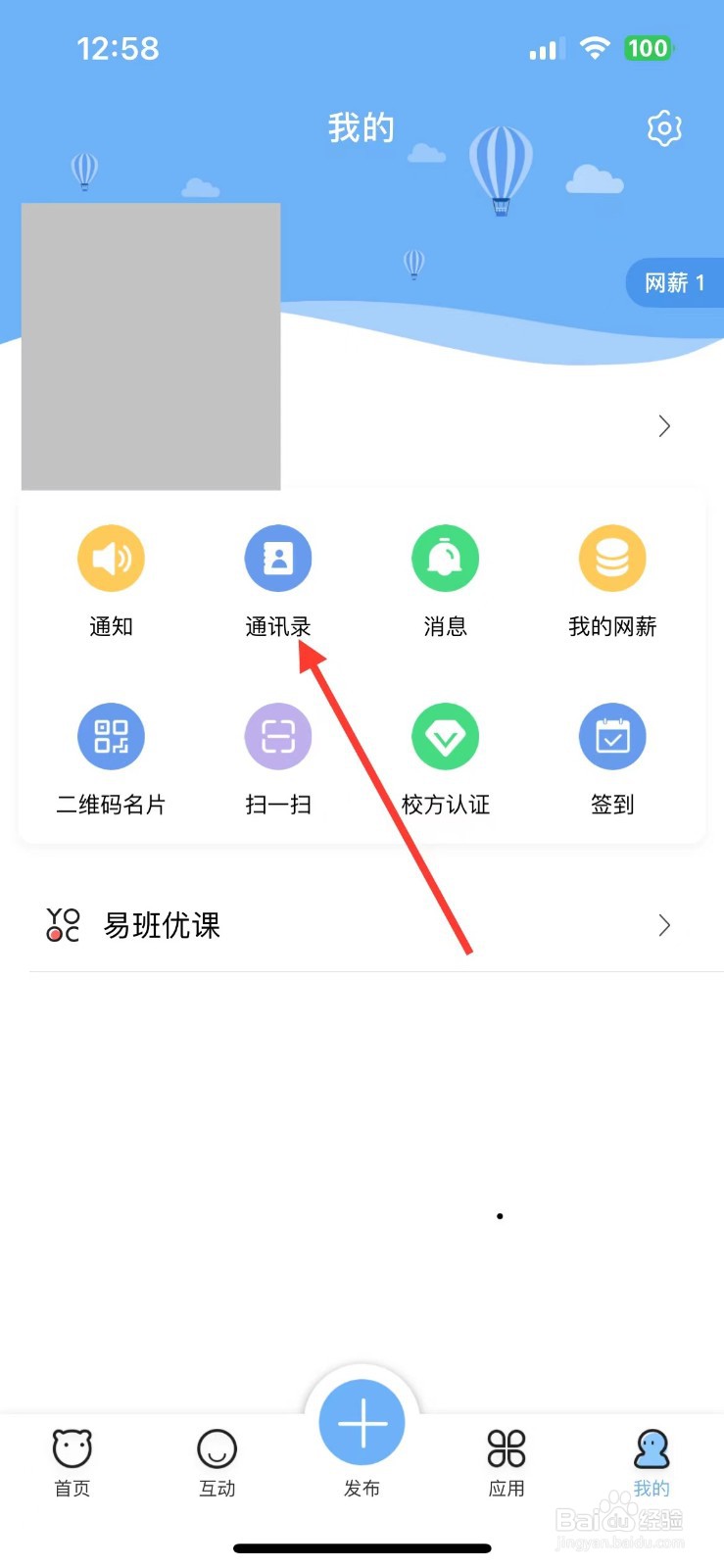Viewport: 724px width, 1568px height.
Task: Tap the battery indicator showing 100
Action: pos(648,47)
